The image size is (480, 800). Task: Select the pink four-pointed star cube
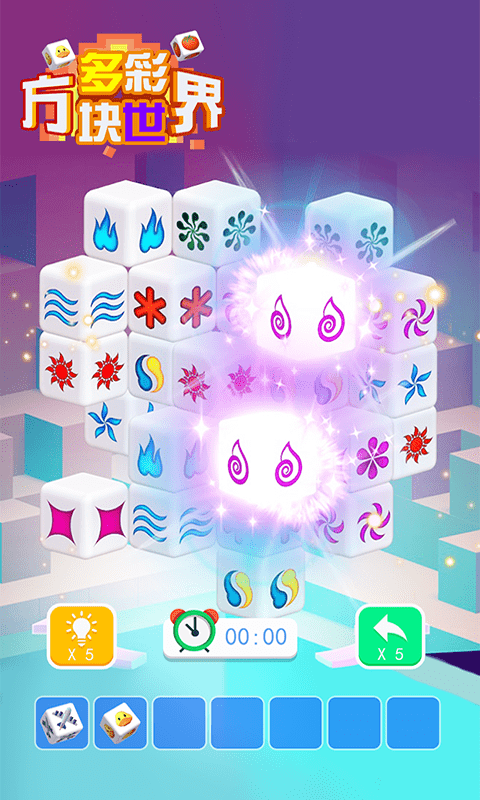coord(84,516)
